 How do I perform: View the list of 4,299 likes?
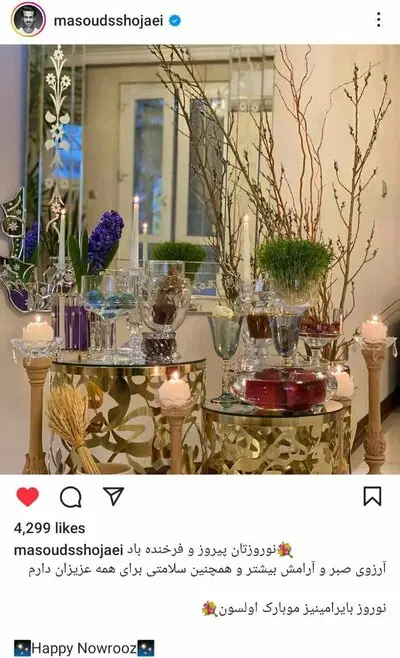coord(50,528)
